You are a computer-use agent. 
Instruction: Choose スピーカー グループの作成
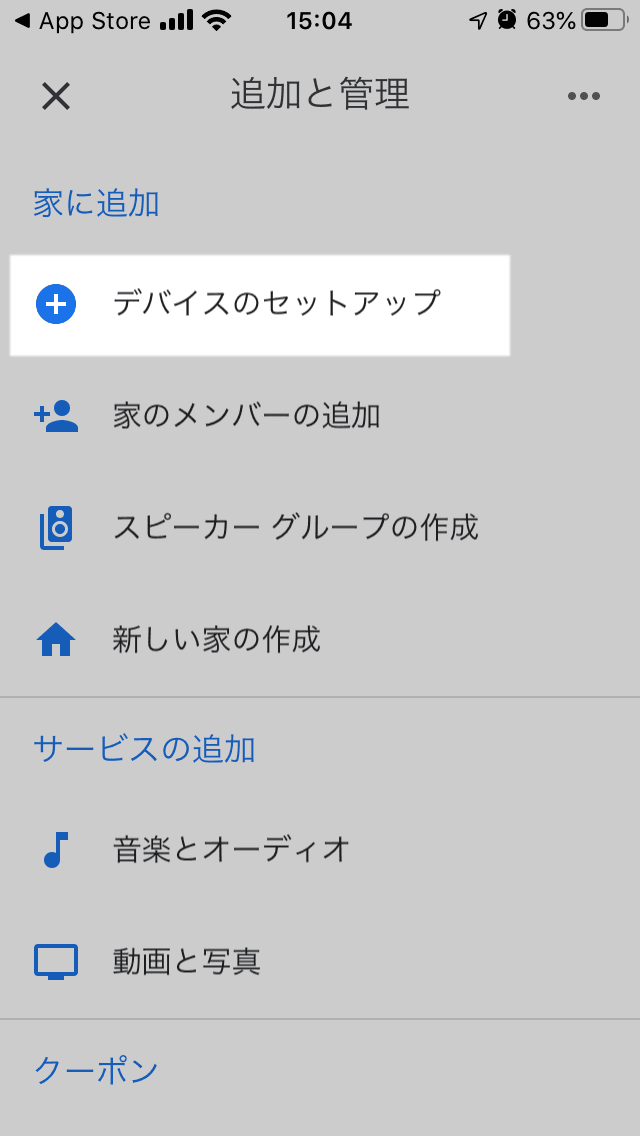[x=320, y=528]
